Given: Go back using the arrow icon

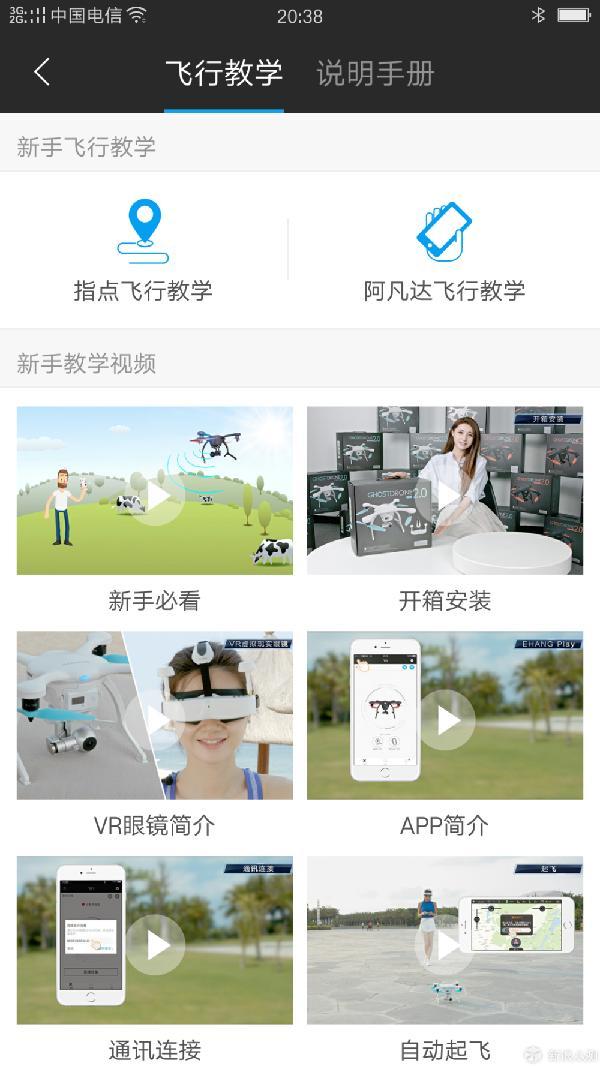Looking at the screenshot, I should (42, 73).
